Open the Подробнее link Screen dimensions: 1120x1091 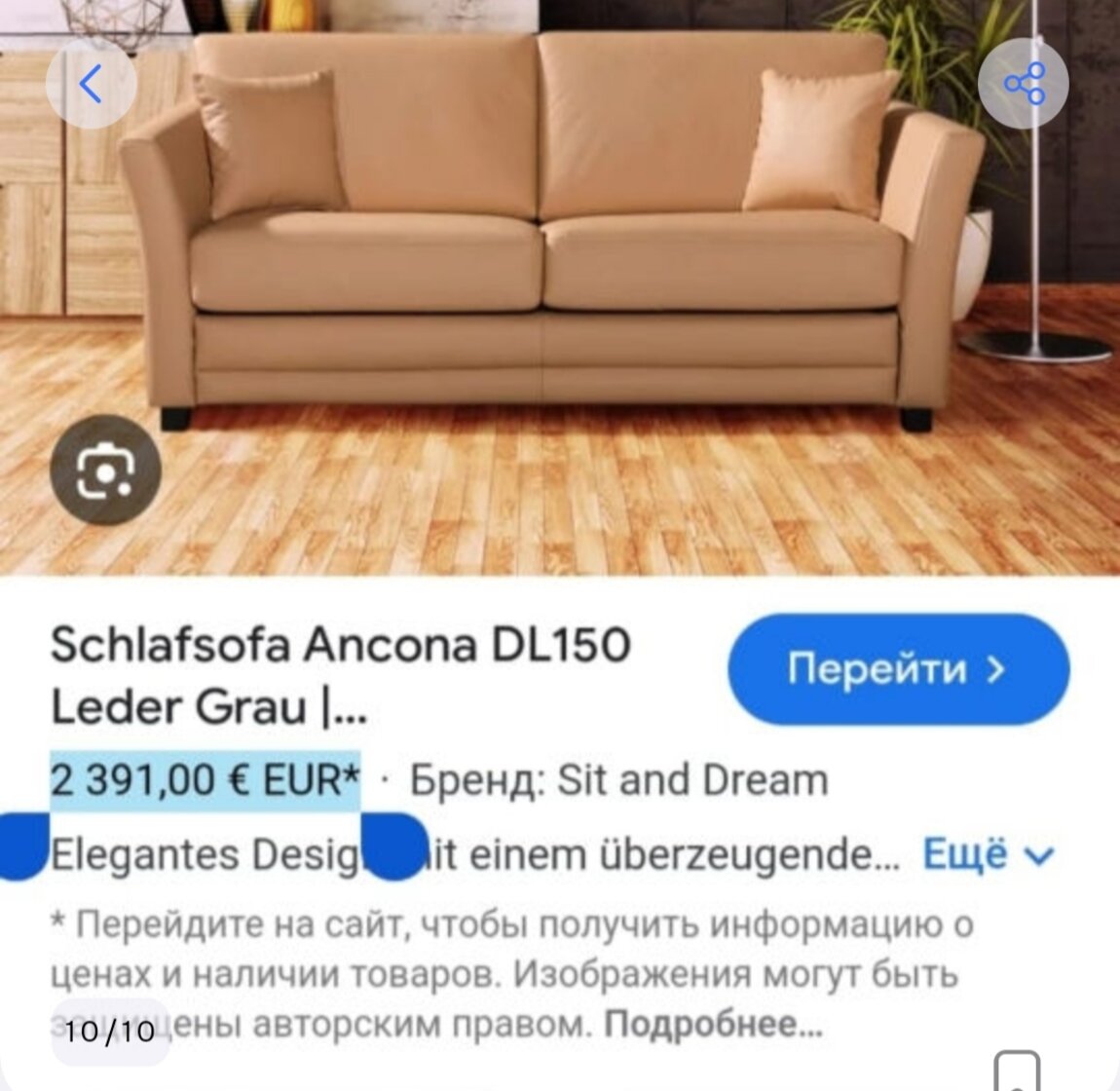714,1025
